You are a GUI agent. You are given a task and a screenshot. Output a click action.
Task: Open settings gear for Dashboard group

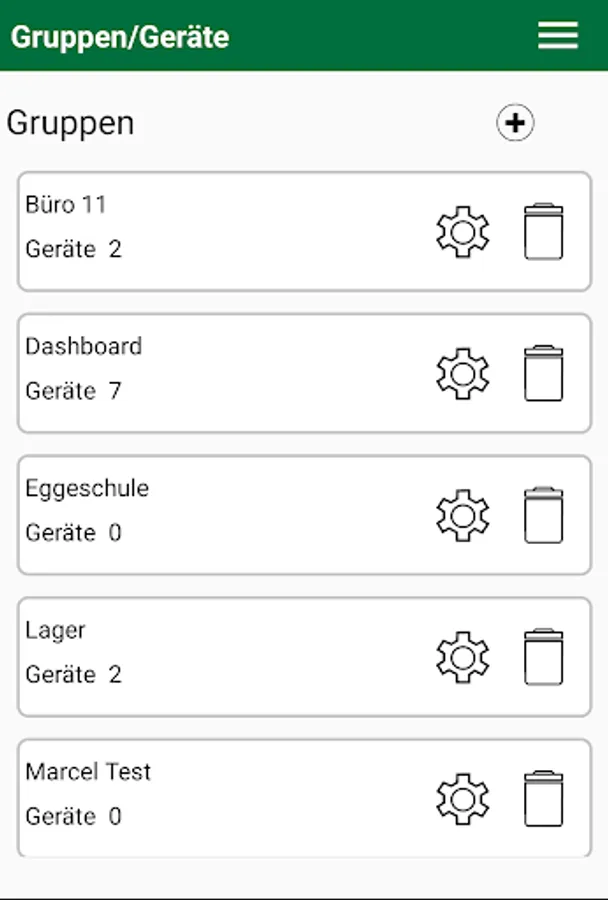[463, 374]
